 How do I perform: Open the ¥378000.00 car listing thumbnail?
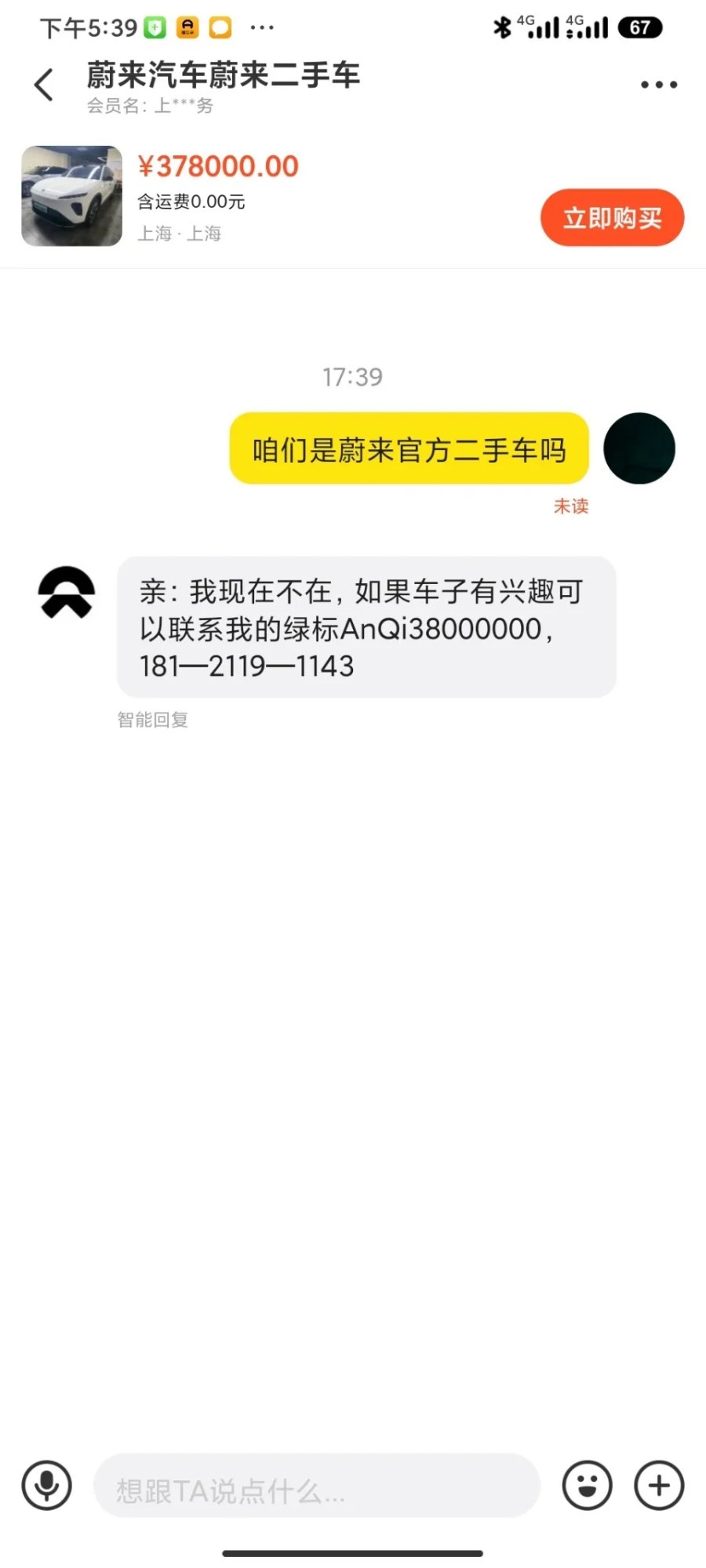click(71, 196)
